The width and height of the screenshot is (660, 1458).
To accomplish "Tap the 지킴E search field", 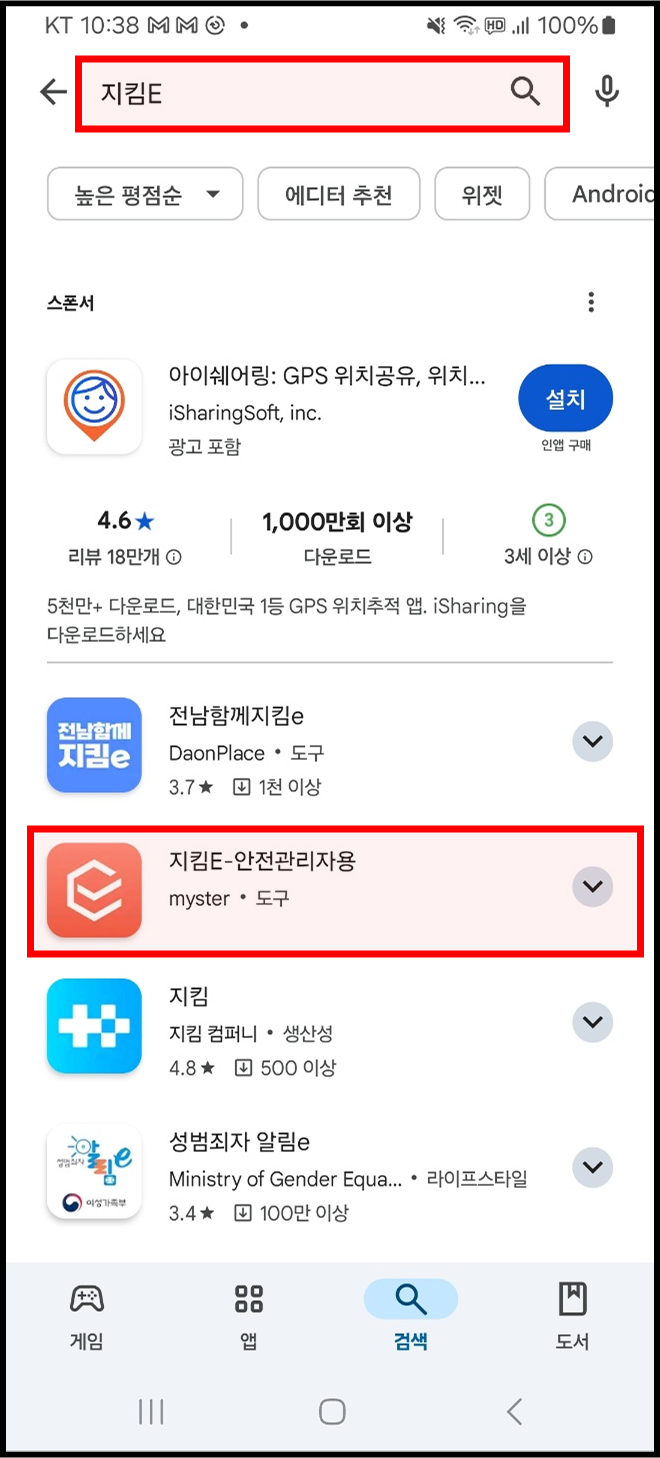I will click(323, 93).
